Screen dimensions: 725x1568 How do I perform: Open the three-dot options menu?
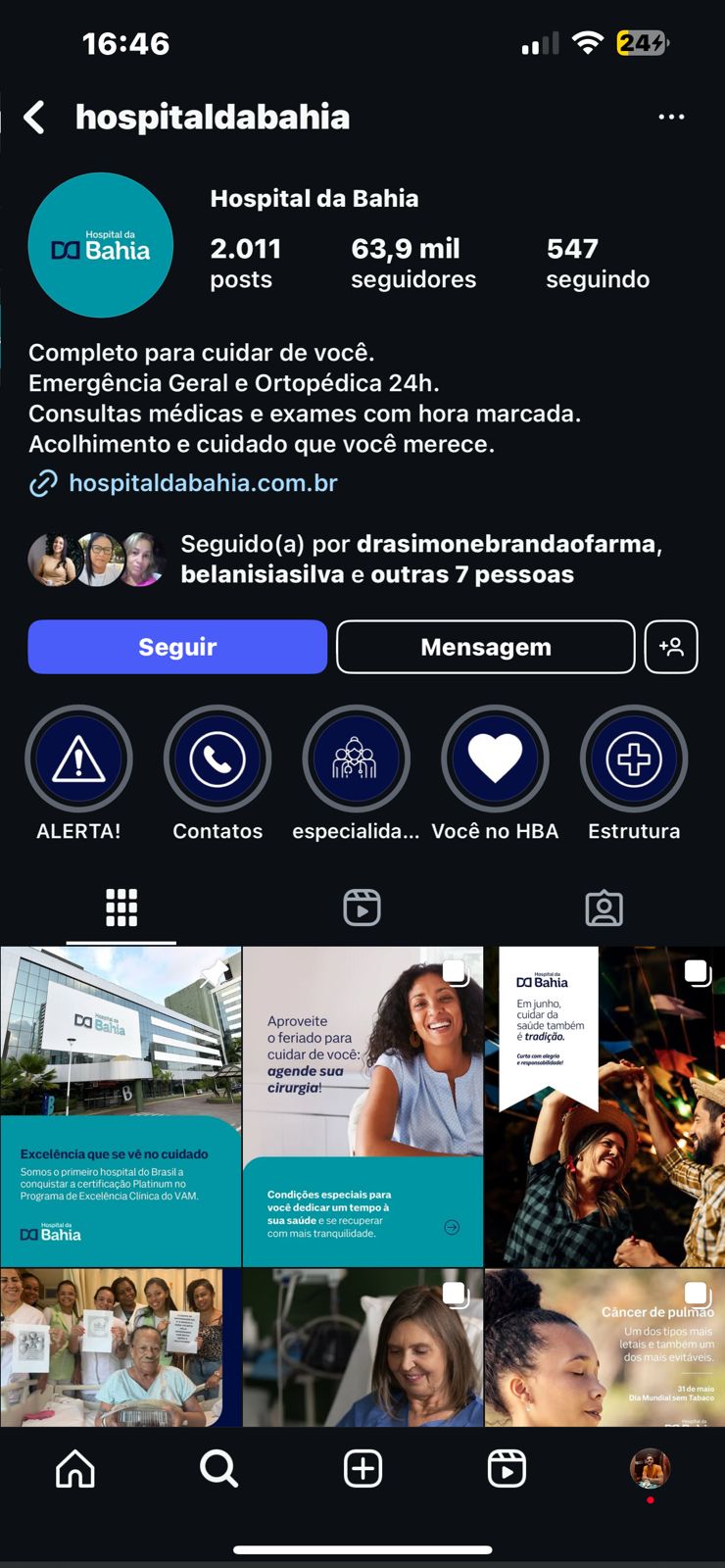(x=671, y=118)
